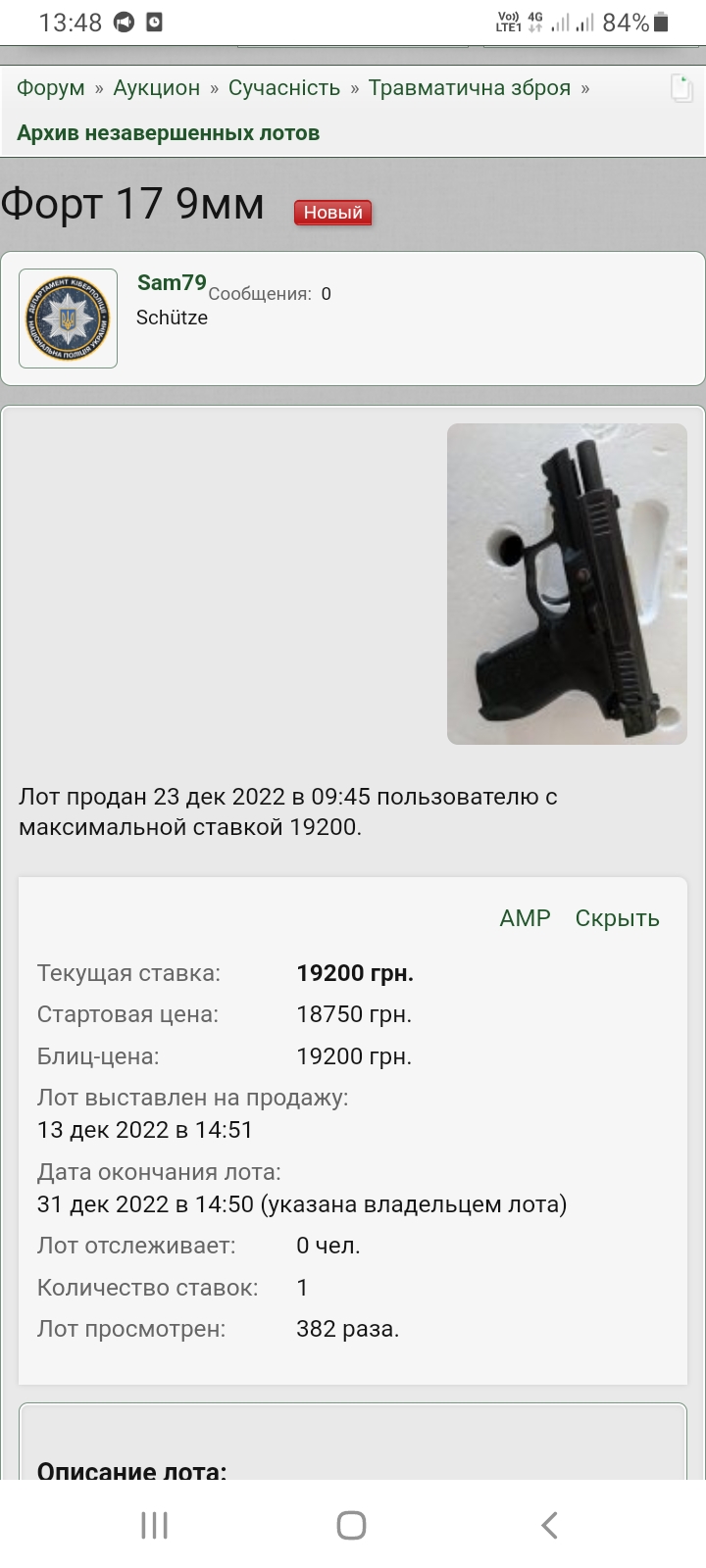The width and height of the screenshot is (706, 1568).
Task: Go to the home screen
Action: coord(351,1525)
